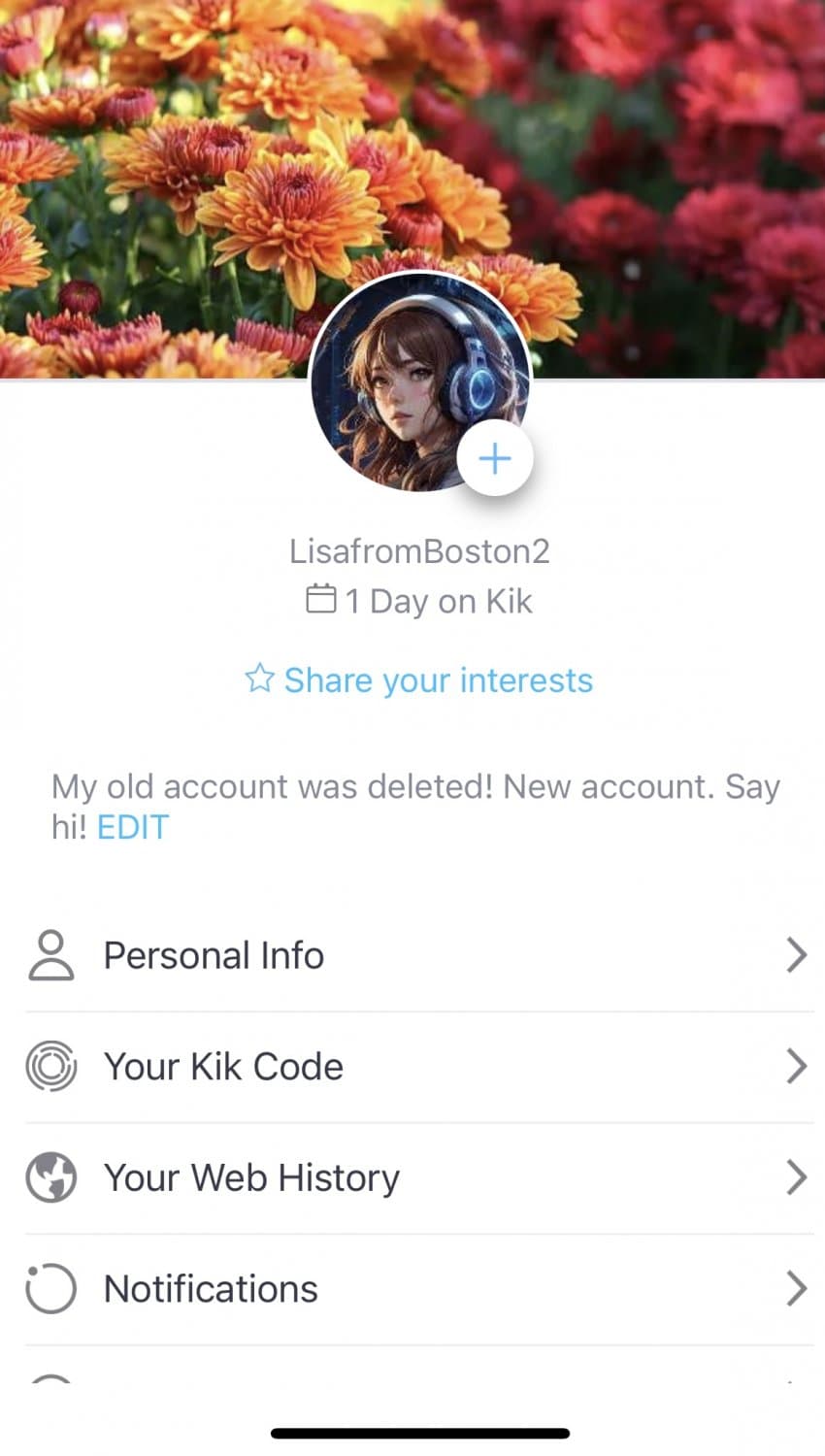Tap the Personal Info row
The height and width of the screenshot is (1456, 825).
point(213,955)
